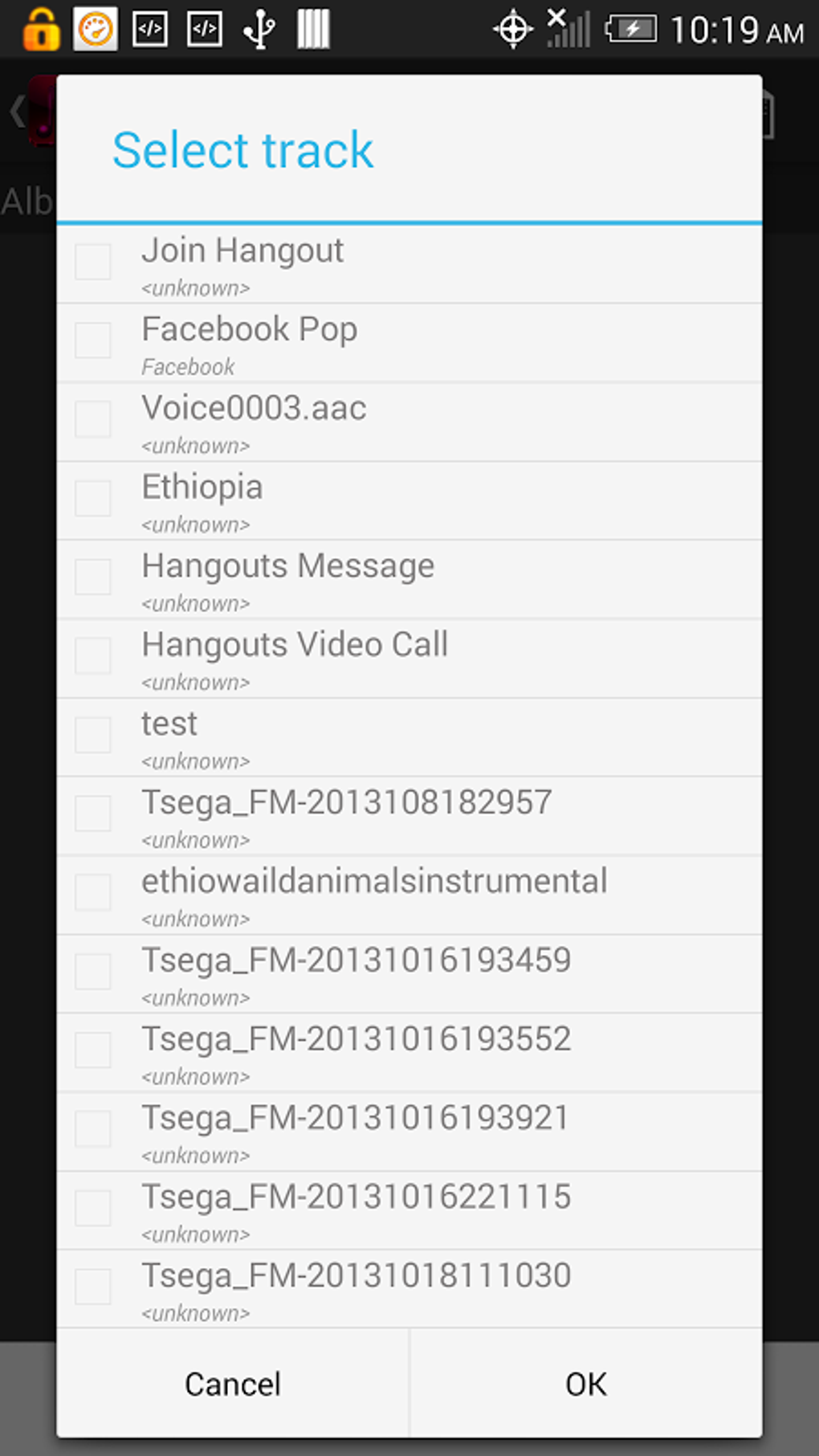Select the ethiowaildanimalsinstrumental track entry
The width and height of the screenshot is (819, 1456).
(409, 891)
